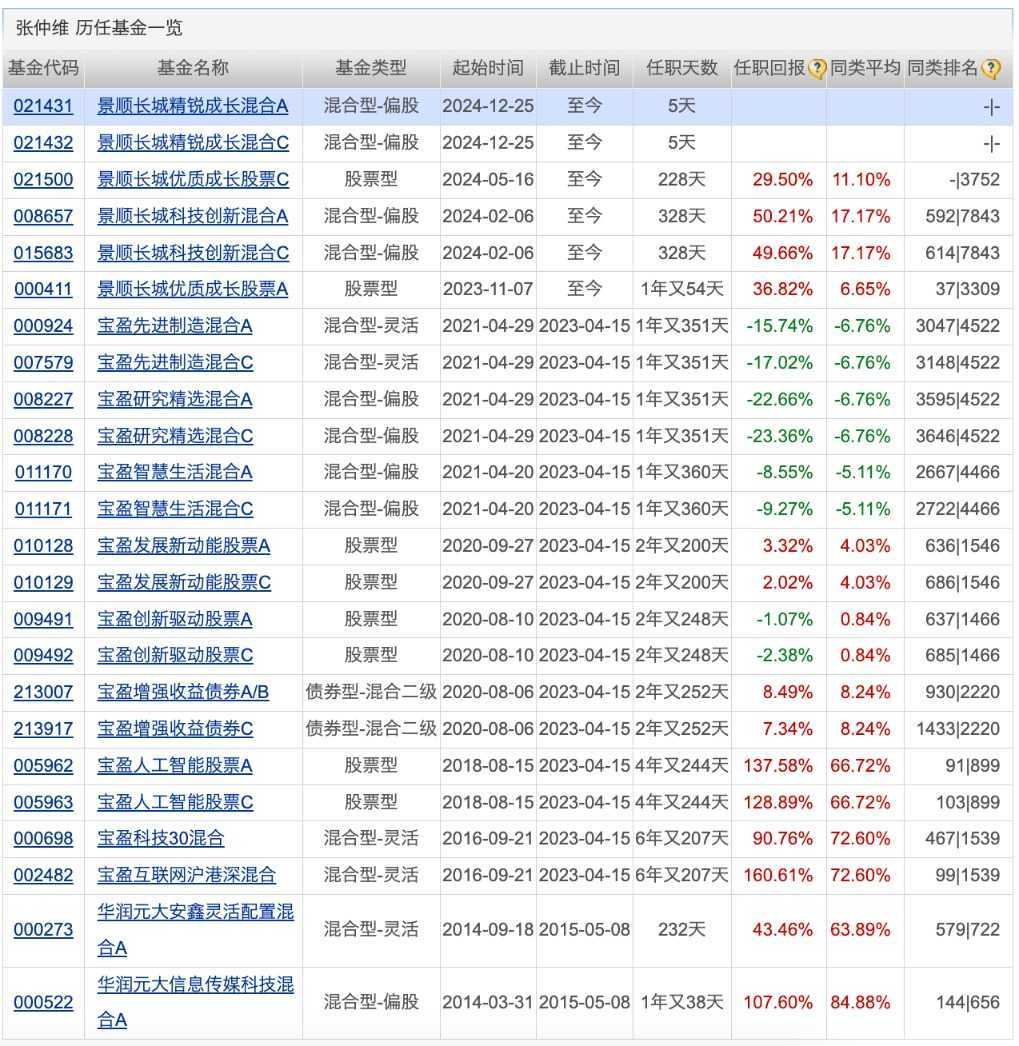1019x1046 pixels.
Task: Open the 任职回报 help question mark
Action: pyautogui.click(x=817, y=68)
